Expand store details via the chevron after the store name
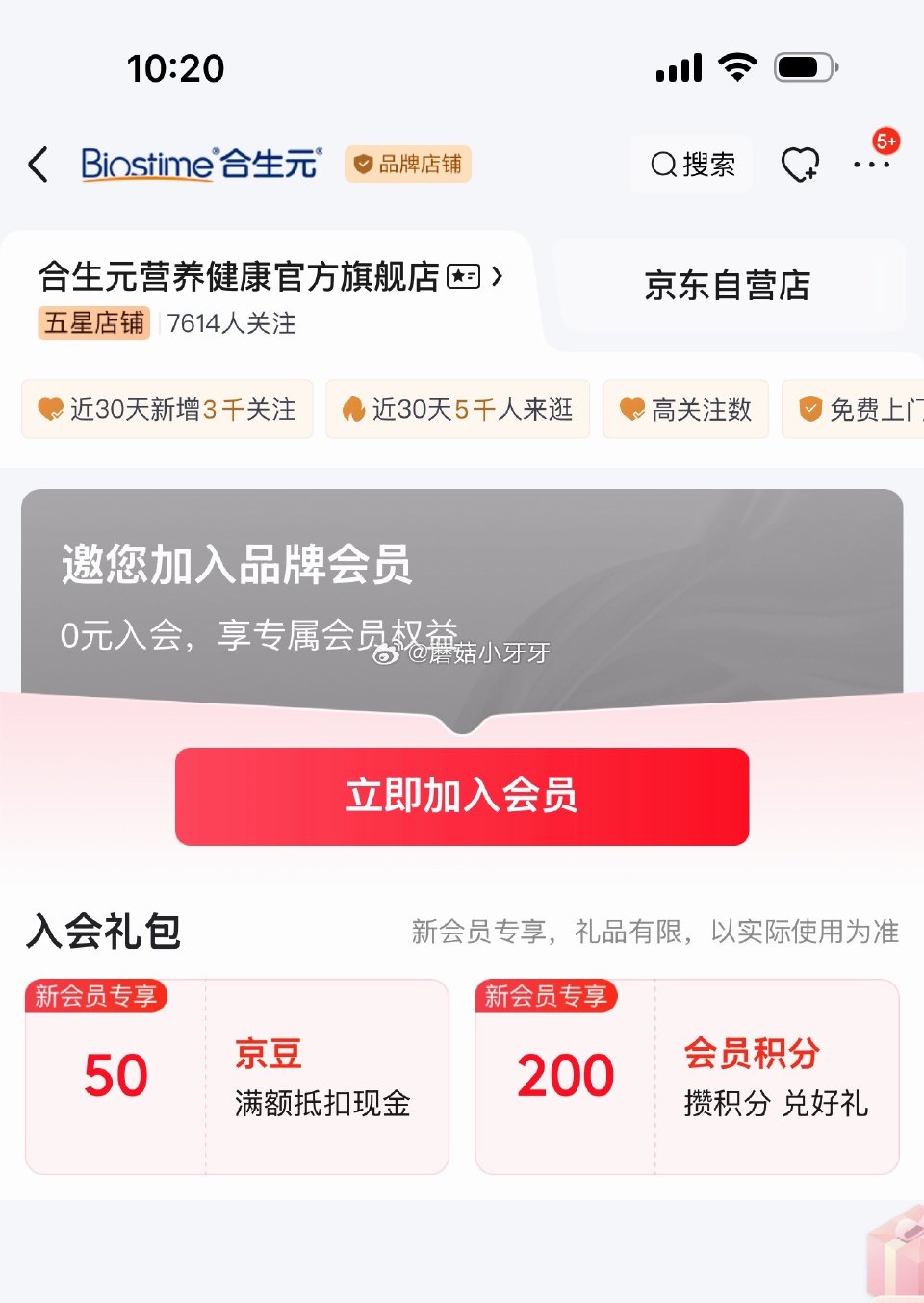 point(499,276)
